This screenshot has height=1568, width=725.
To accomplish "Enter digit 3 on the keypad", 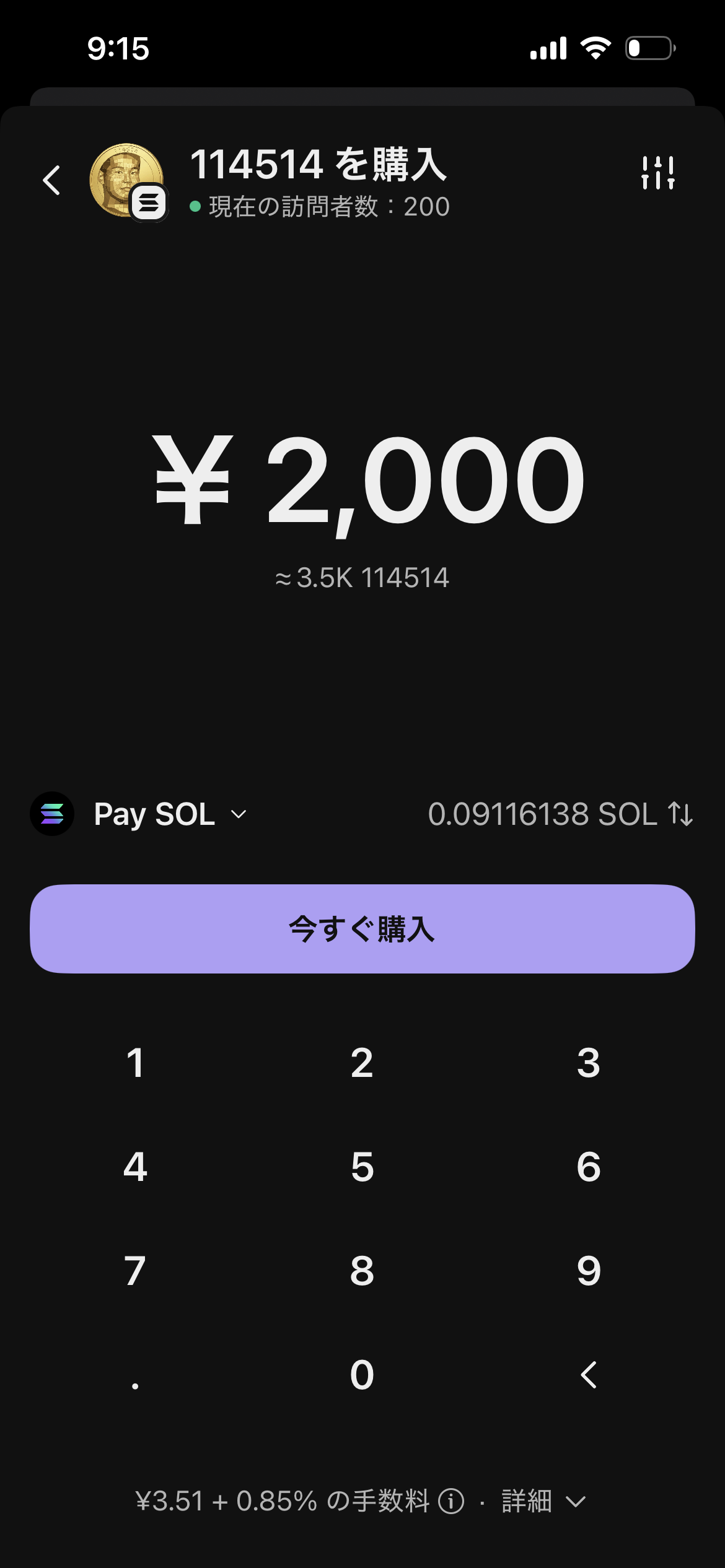I will click(589, 1063).
